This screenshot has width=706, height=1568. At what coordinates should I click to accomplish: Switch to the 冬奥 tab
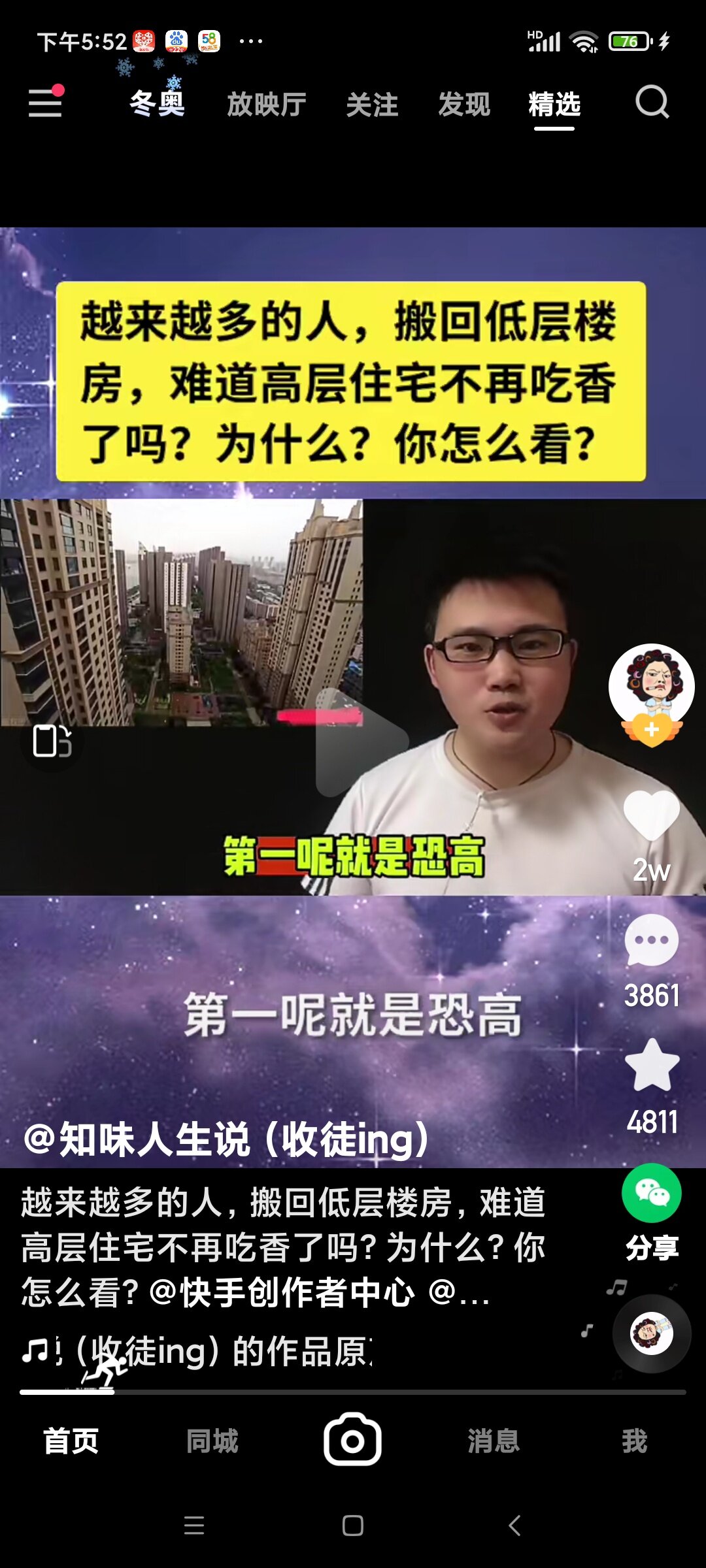(158, 103)
